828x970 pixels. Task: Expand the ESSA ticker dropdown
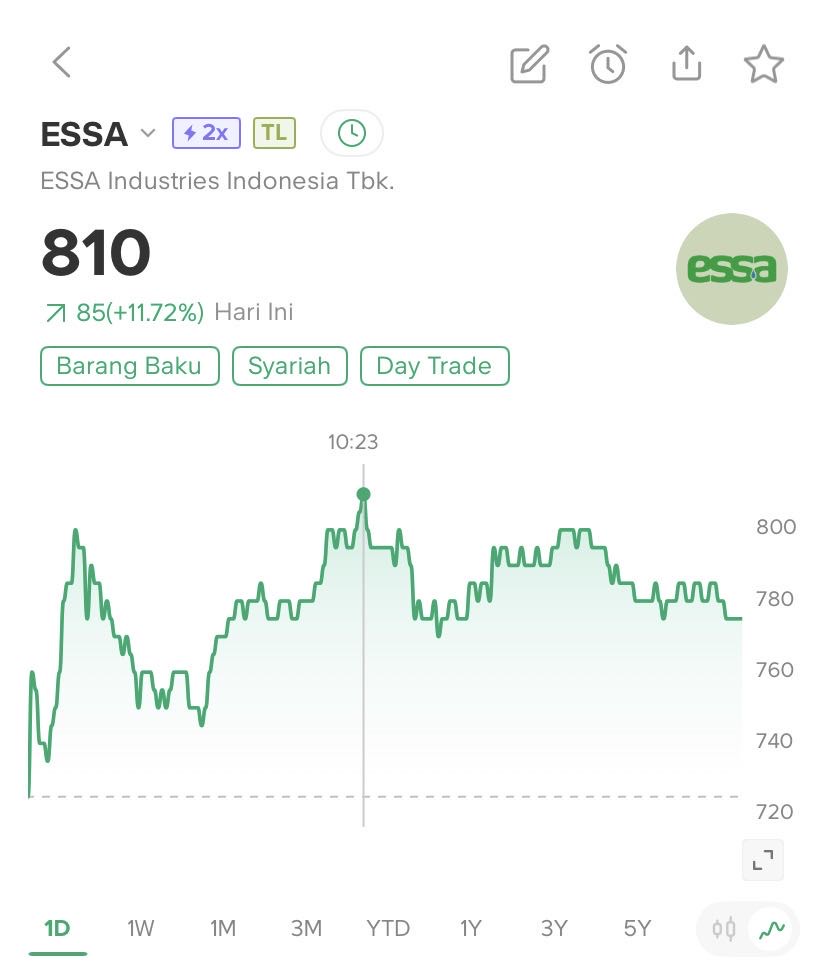[x=148, y=133]
